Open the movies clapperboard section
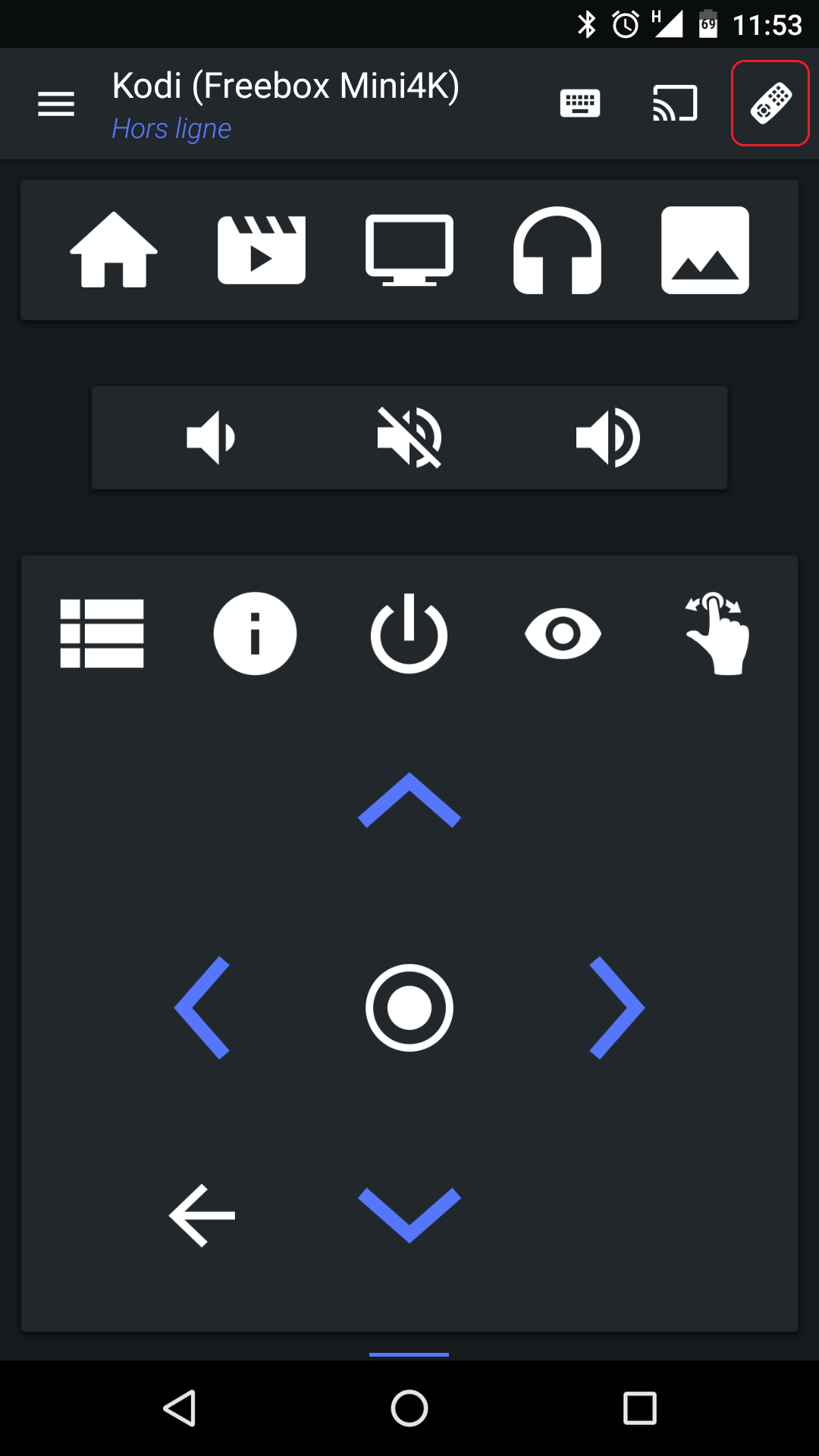819x1456 pixels. pos(262,249)
